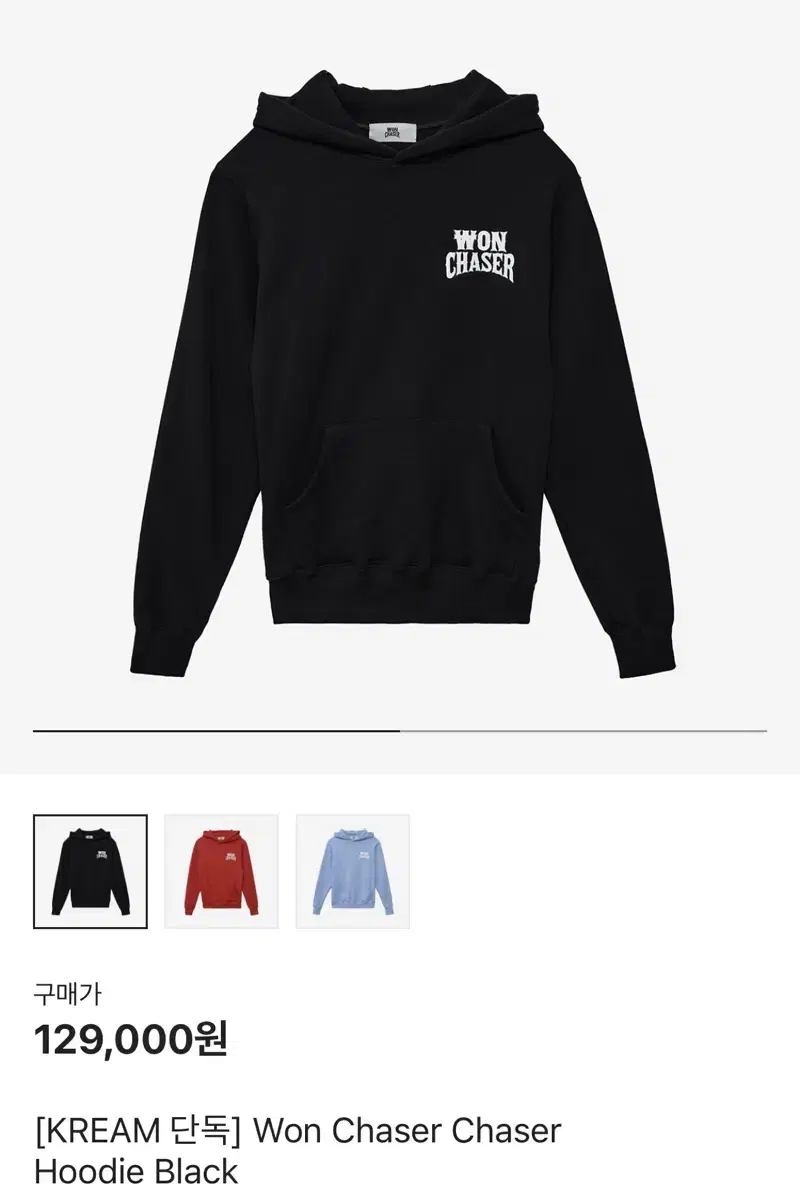The image size is (800, 1200).
Task: Click the divider line below the product image
Action: pyautogui.click(x=400, y=733)
